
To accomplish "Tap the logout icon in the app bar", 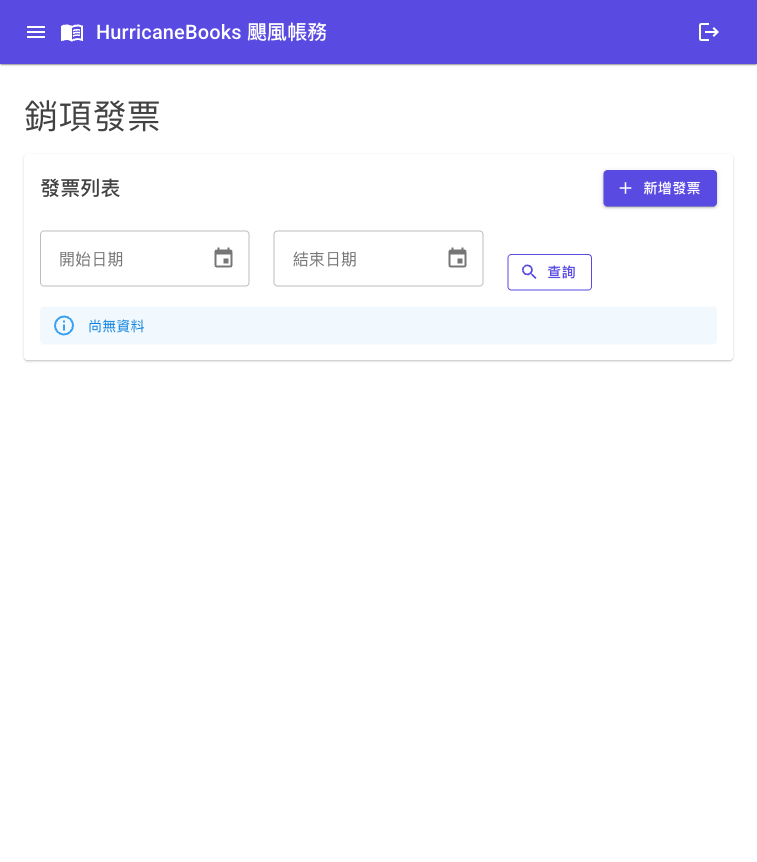I will [x=708, y=32].
